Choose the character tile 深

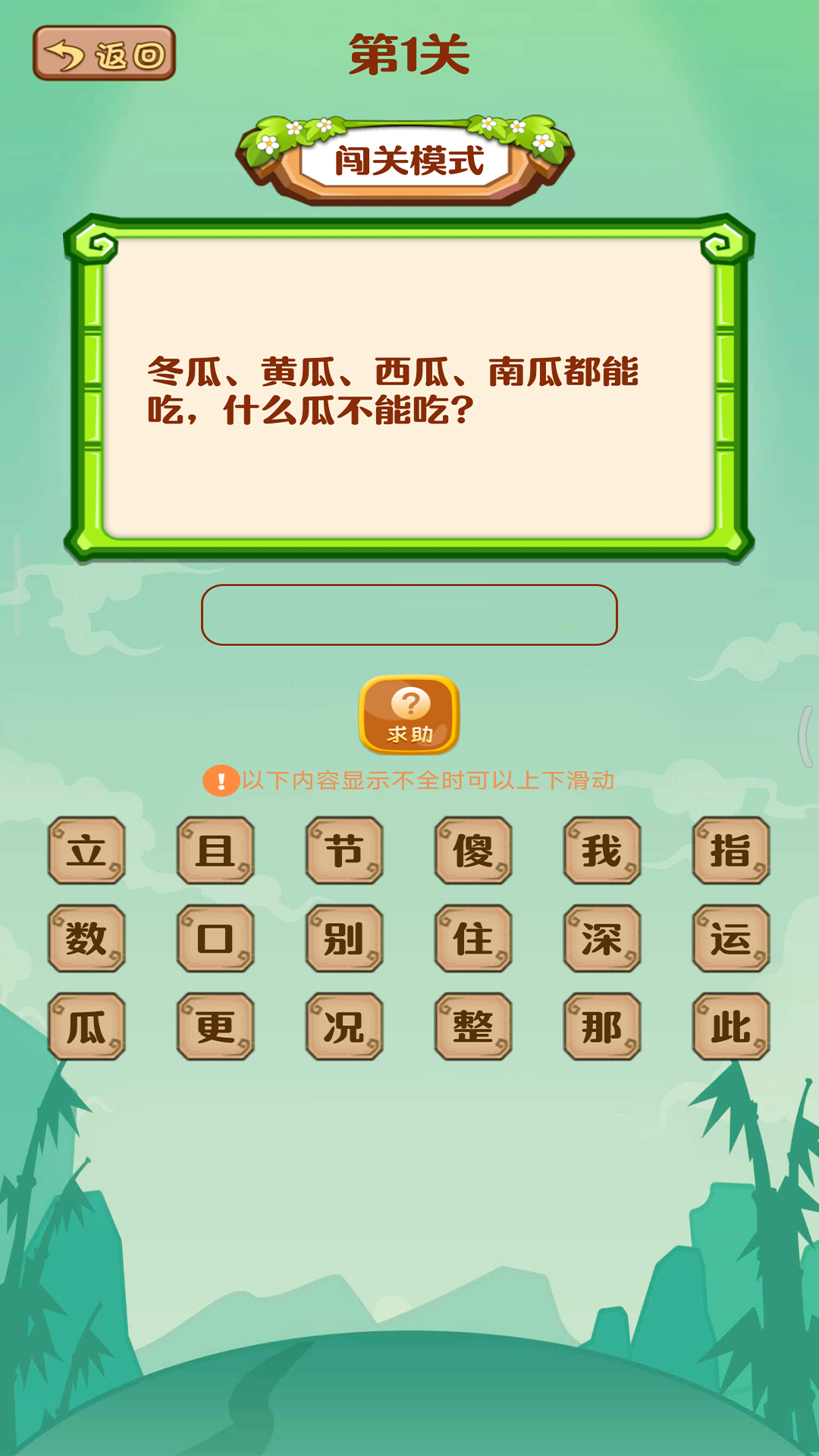tap(602, 938)
